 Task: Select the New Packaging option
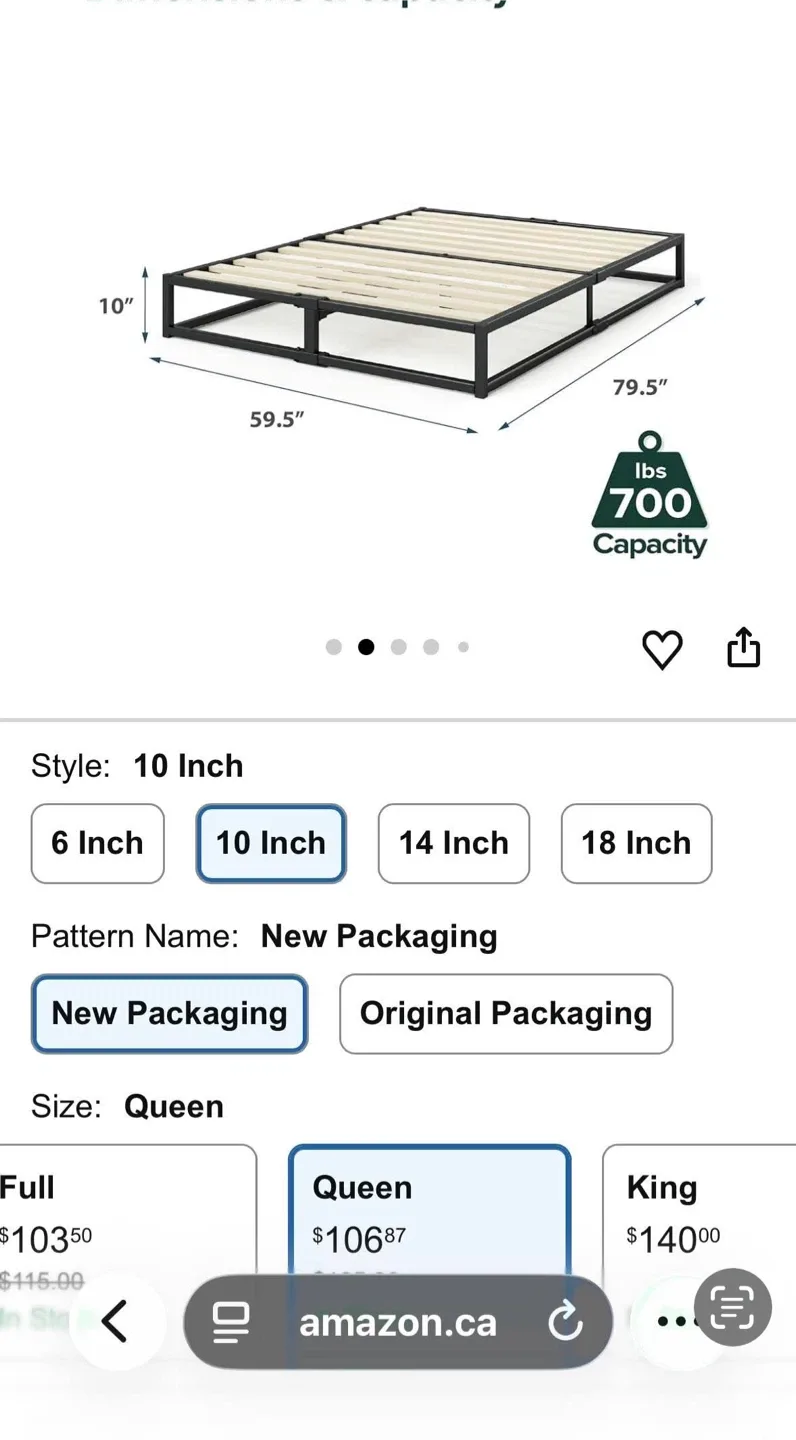tap(169, 1013)
